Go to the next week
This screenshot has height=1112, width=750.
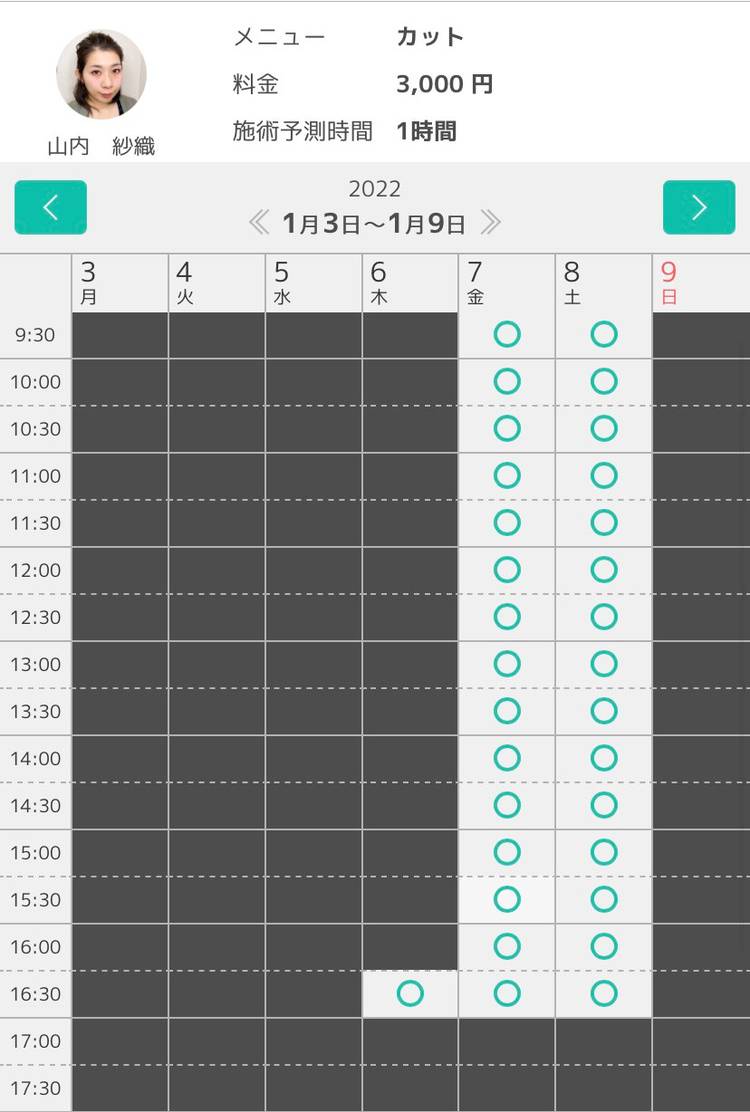coord(699,207)
